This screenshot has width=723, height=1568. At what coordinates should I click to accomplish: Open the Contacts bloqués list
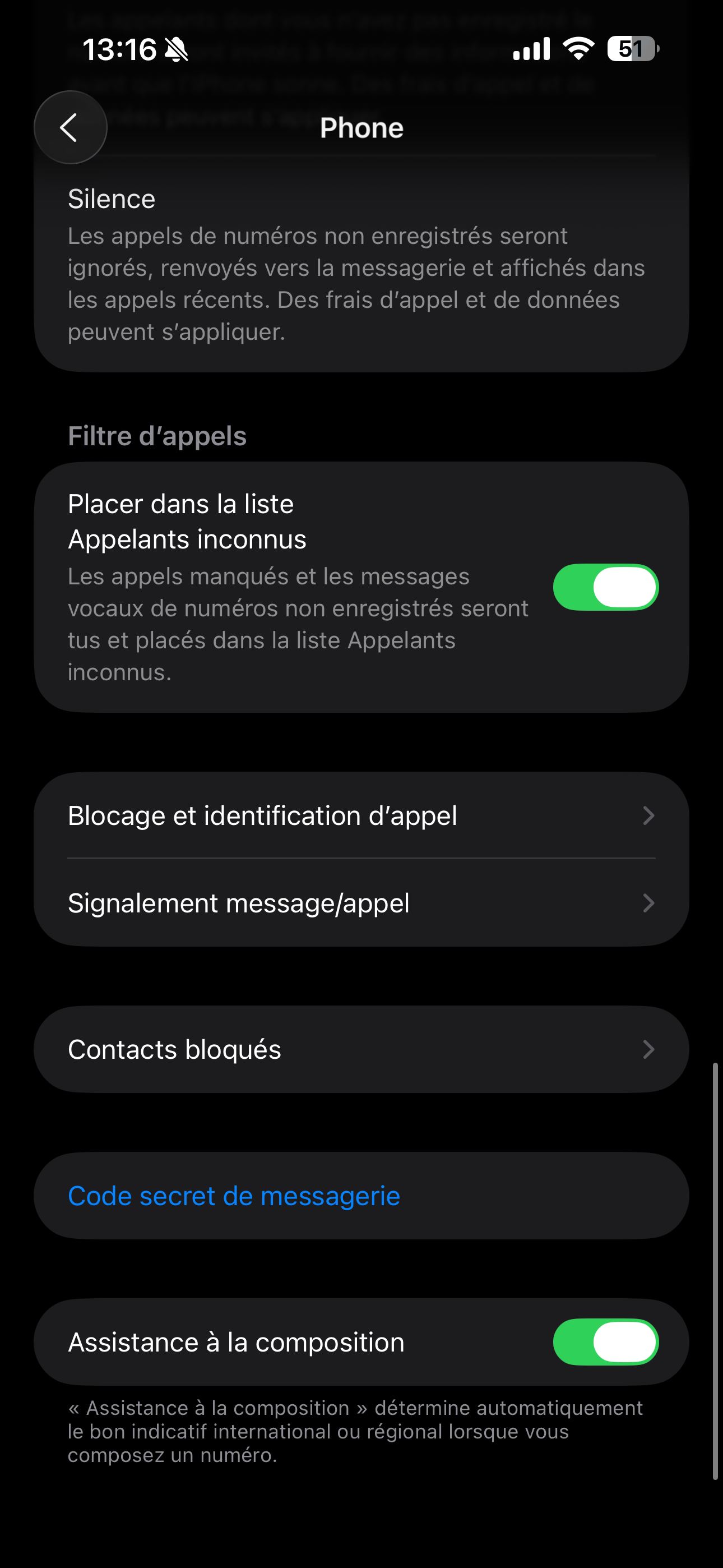[174, 1049]
